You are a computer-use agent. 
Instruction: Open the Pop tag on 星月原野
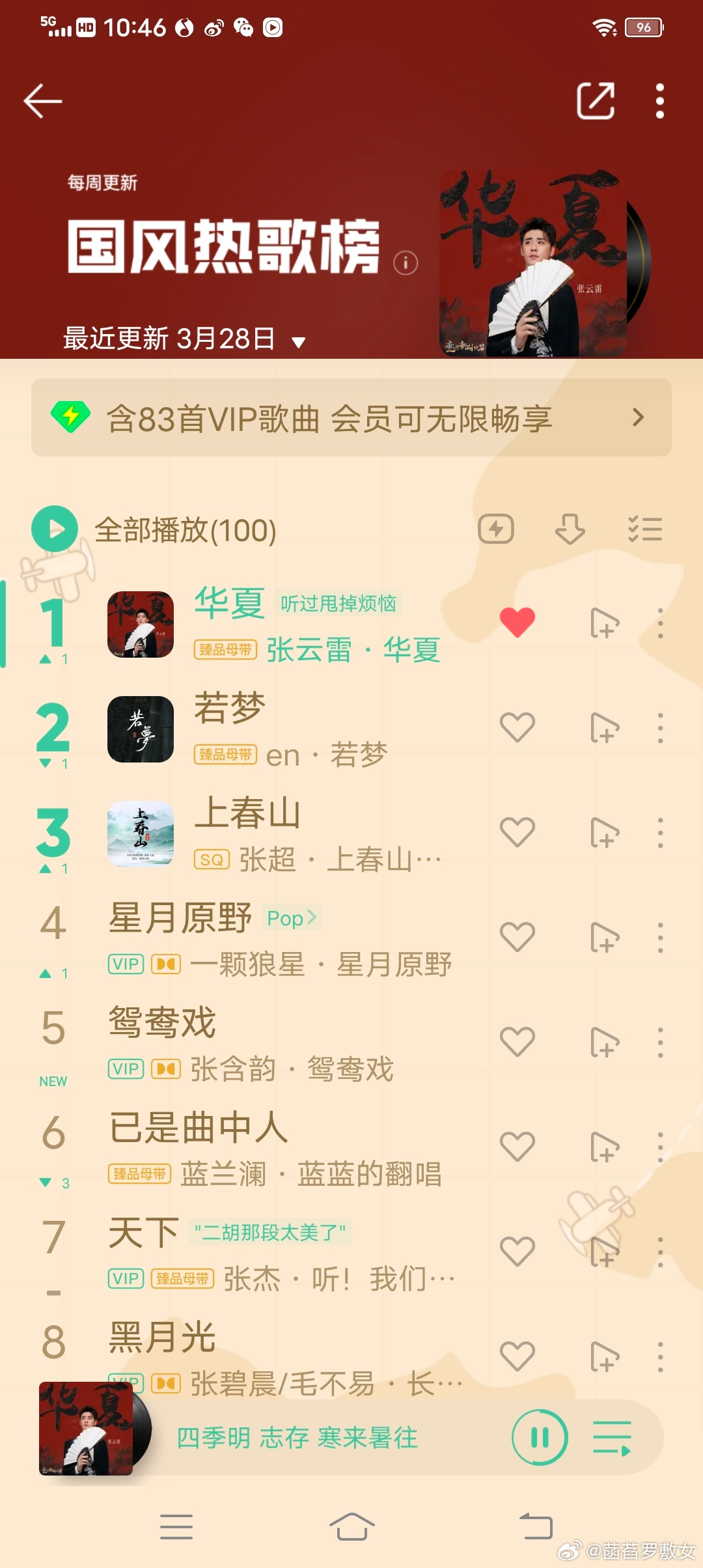[x=292, y=918]
